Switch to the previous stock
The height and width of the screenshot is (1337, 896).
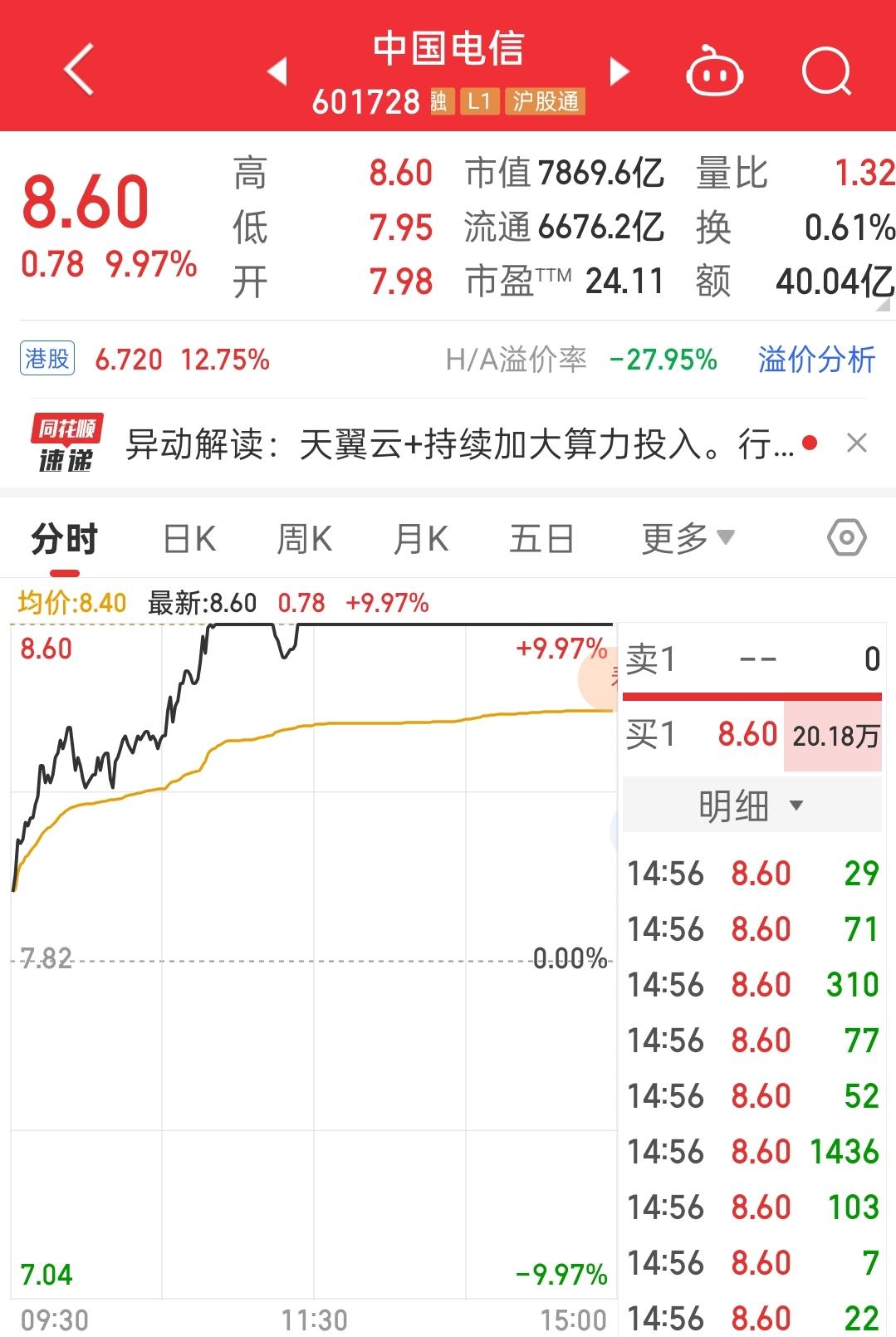[x=277, y=71]
